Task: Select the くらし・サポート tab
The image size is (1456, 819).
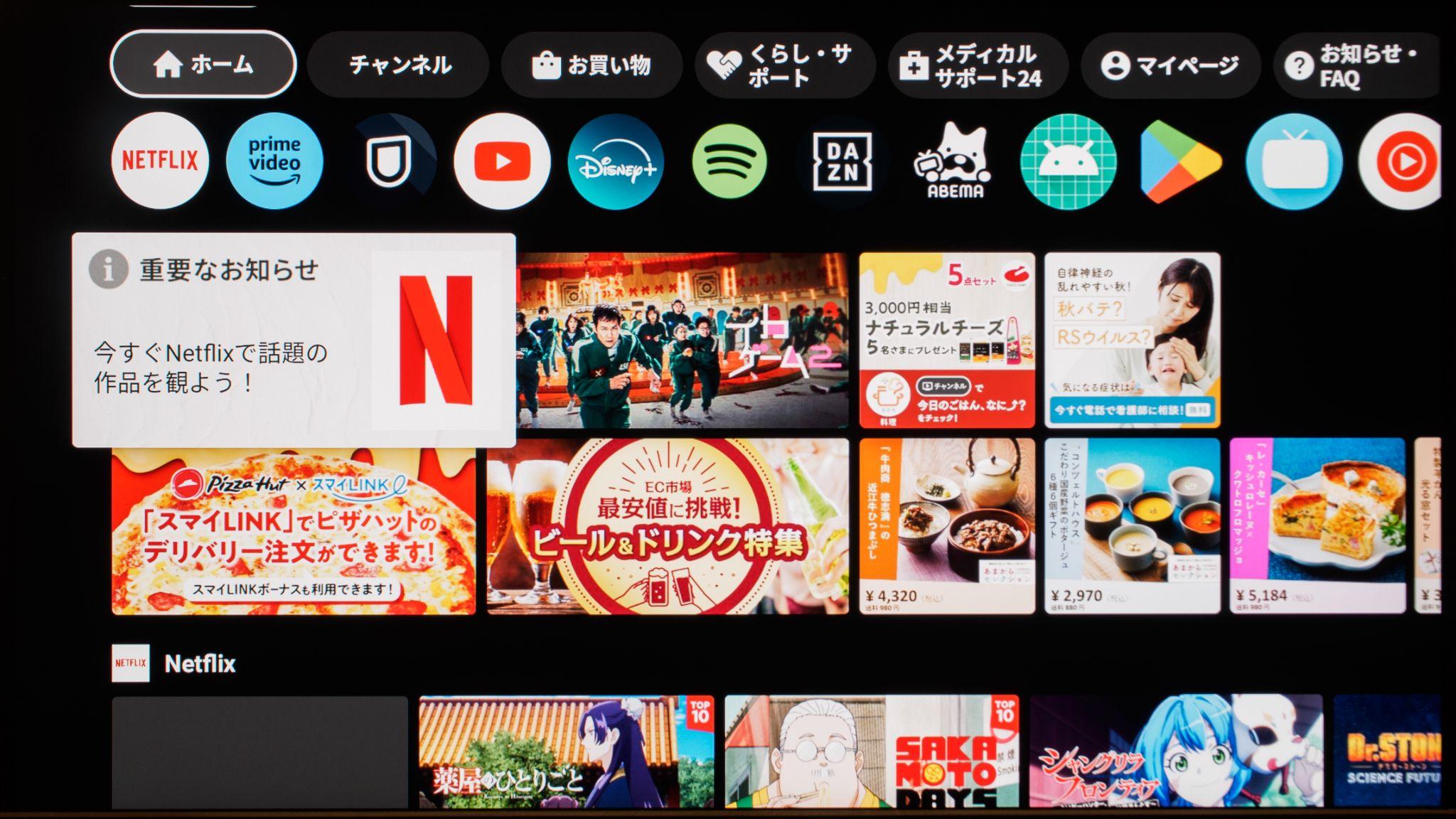Action: coord(785,65)
